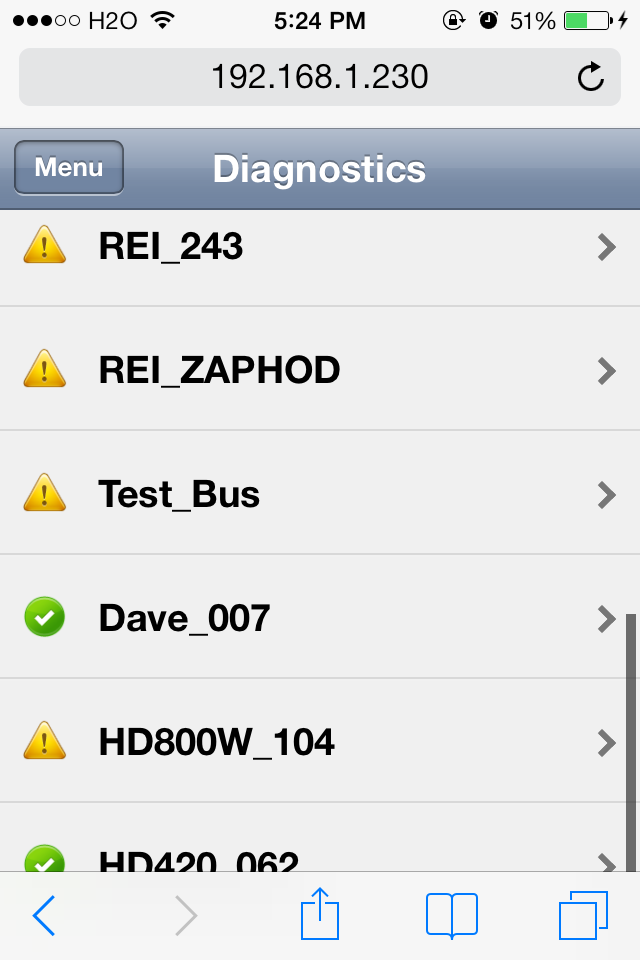Open REI_243 diagnostics
This screenshot has width=640, height=960.
pyautogui.click(x=320, y=246)
